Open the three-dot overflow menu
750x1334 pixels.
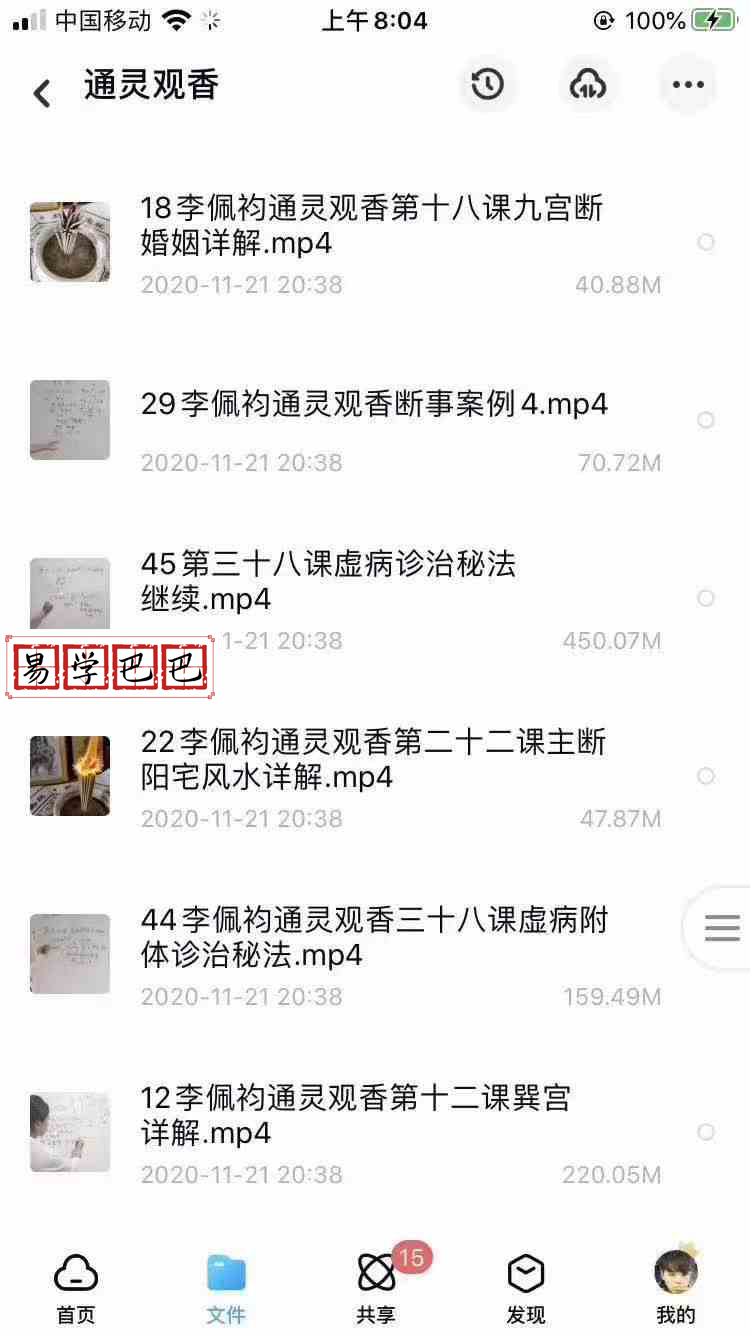(688, 85)
